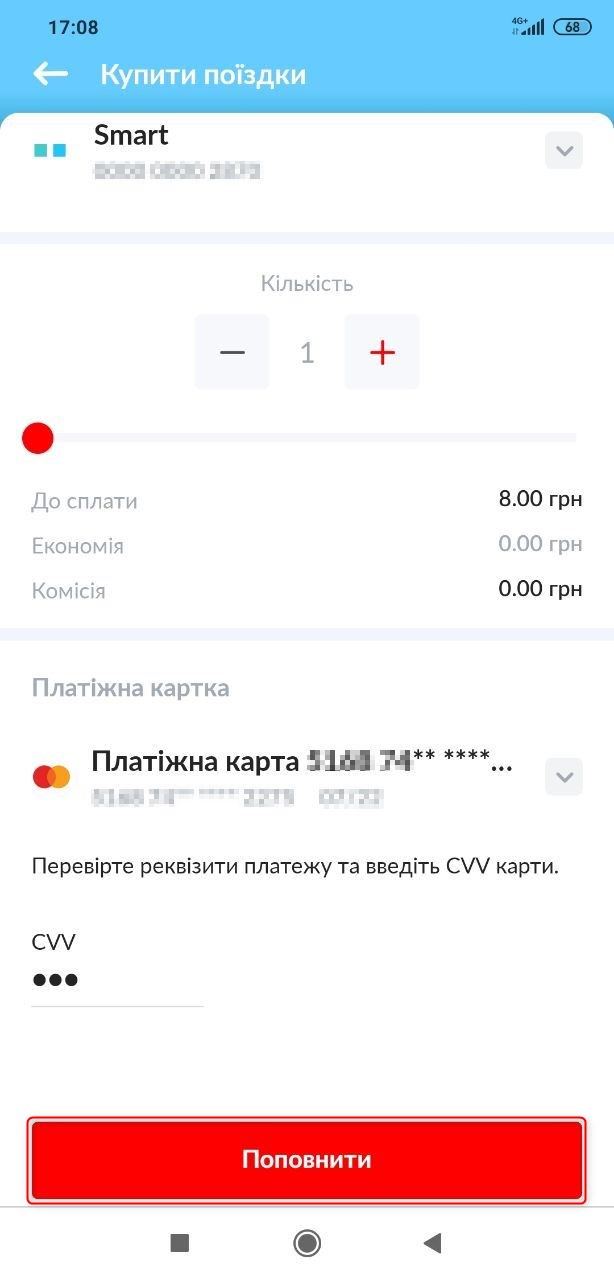
Task: Go back from Купити поїздки screen
Action: point(50,74)
